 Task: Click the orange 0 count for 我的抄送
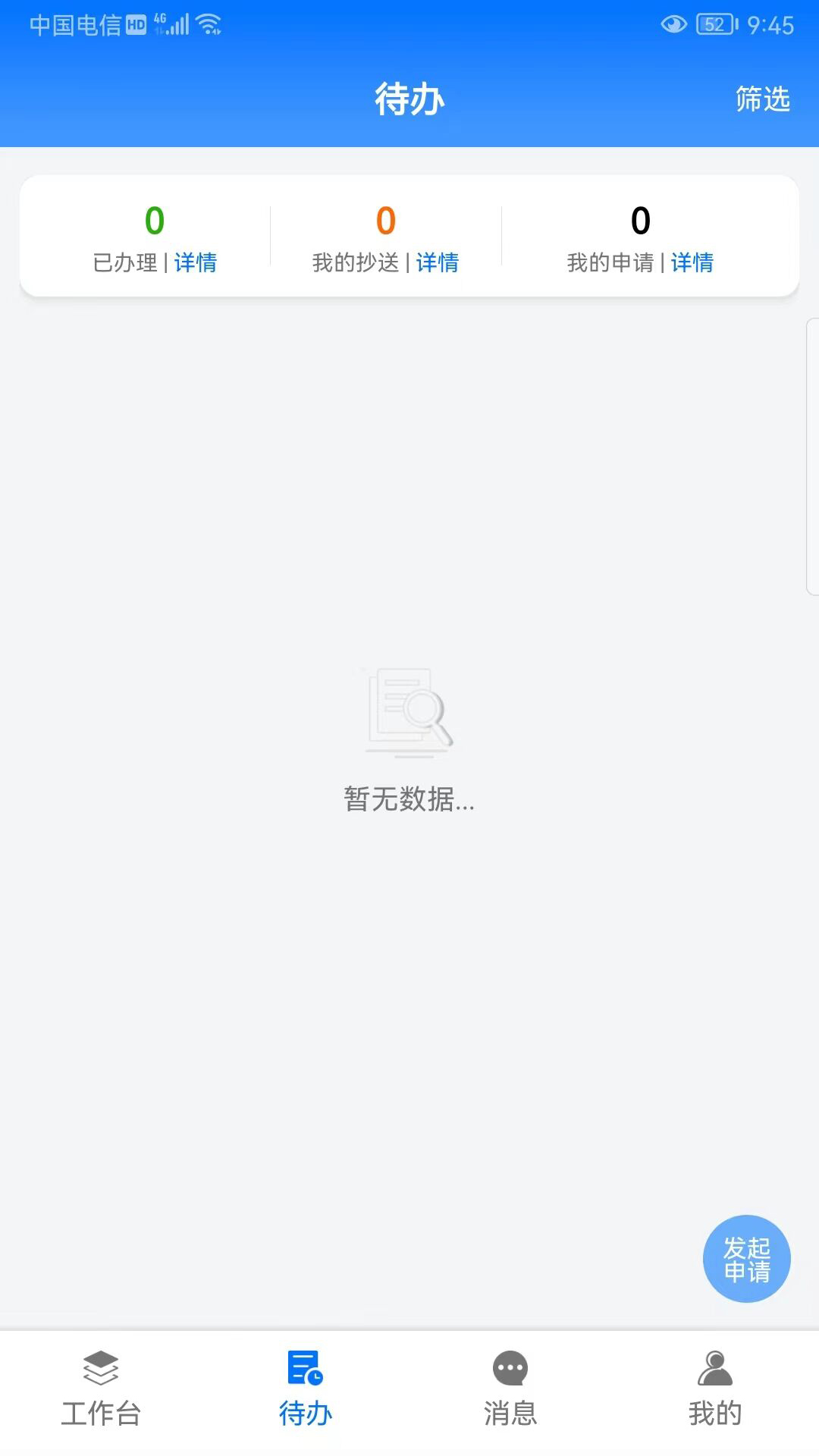point(384,221)
